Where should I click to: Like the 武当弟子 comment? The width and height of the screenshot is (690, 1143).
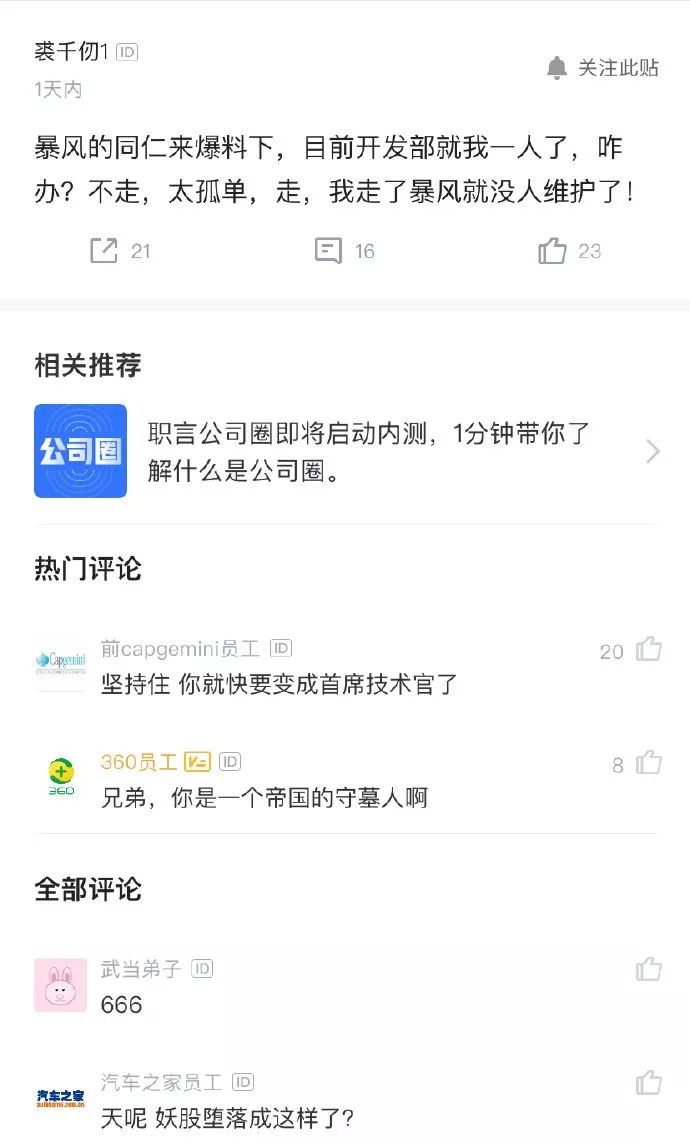point(649,968)
